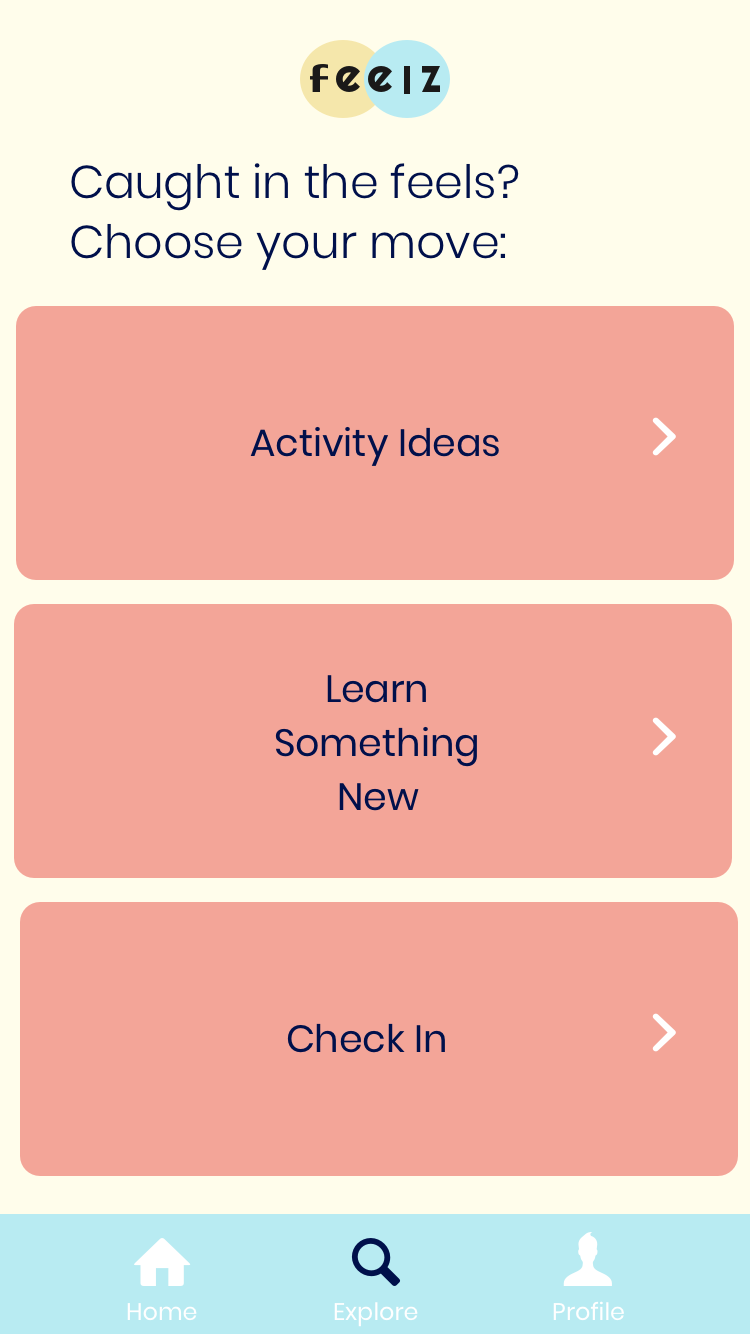
Task: Open the Activity Ideas card
Action: tap(375, 443)
